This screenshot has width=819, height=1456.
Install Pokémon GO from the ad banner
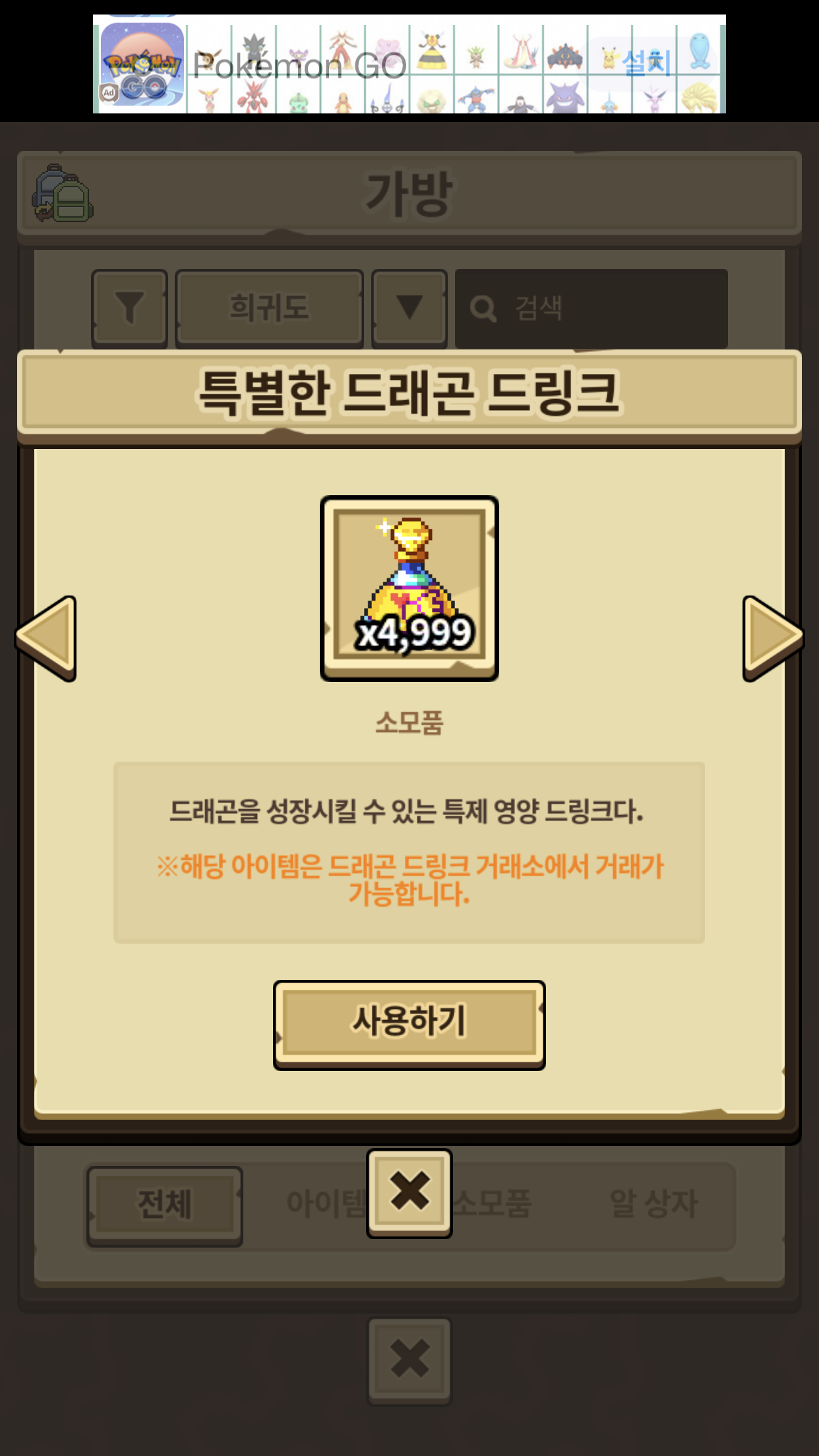646,63
